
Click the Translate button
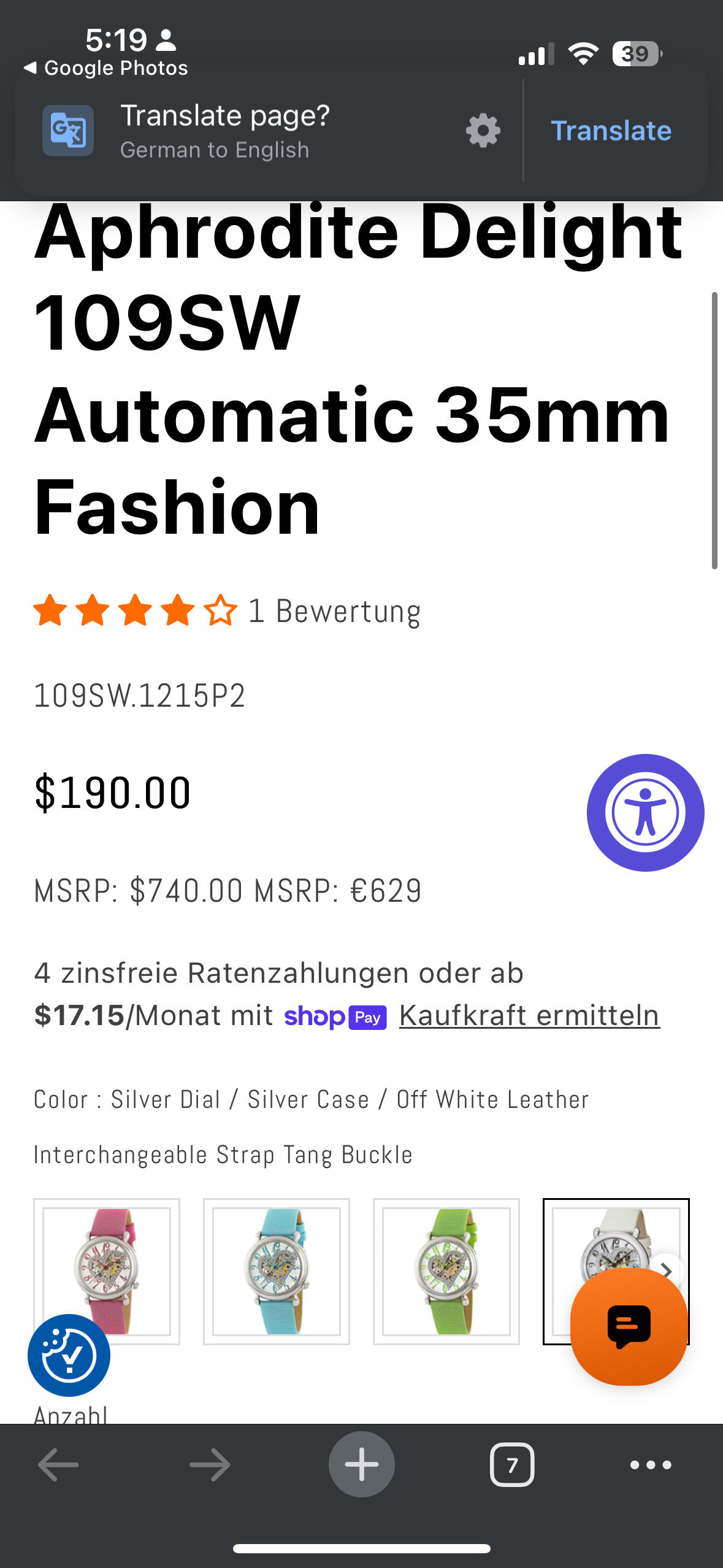[x=611, y=130]
